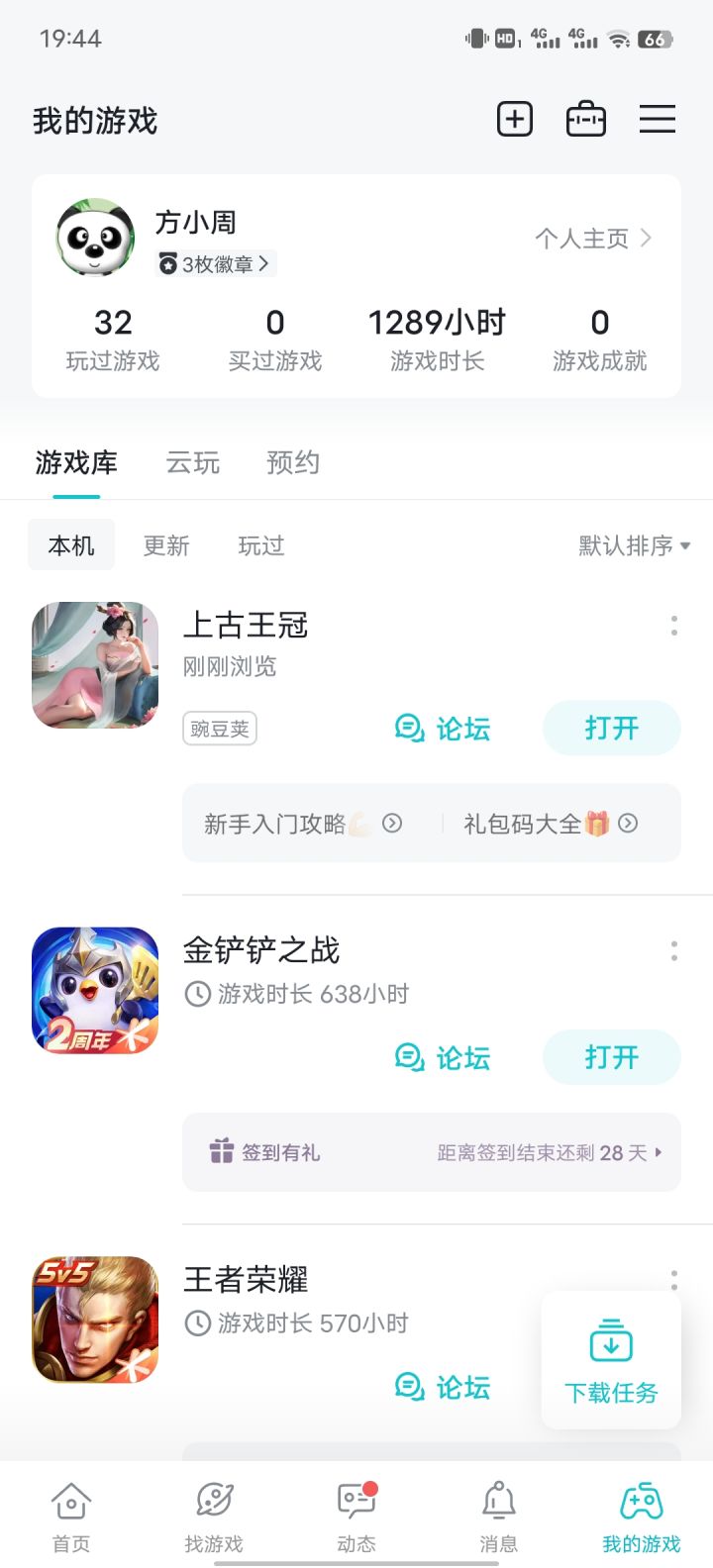Select the 更新 filter
713x1568 pixels.
pos(166,545)
